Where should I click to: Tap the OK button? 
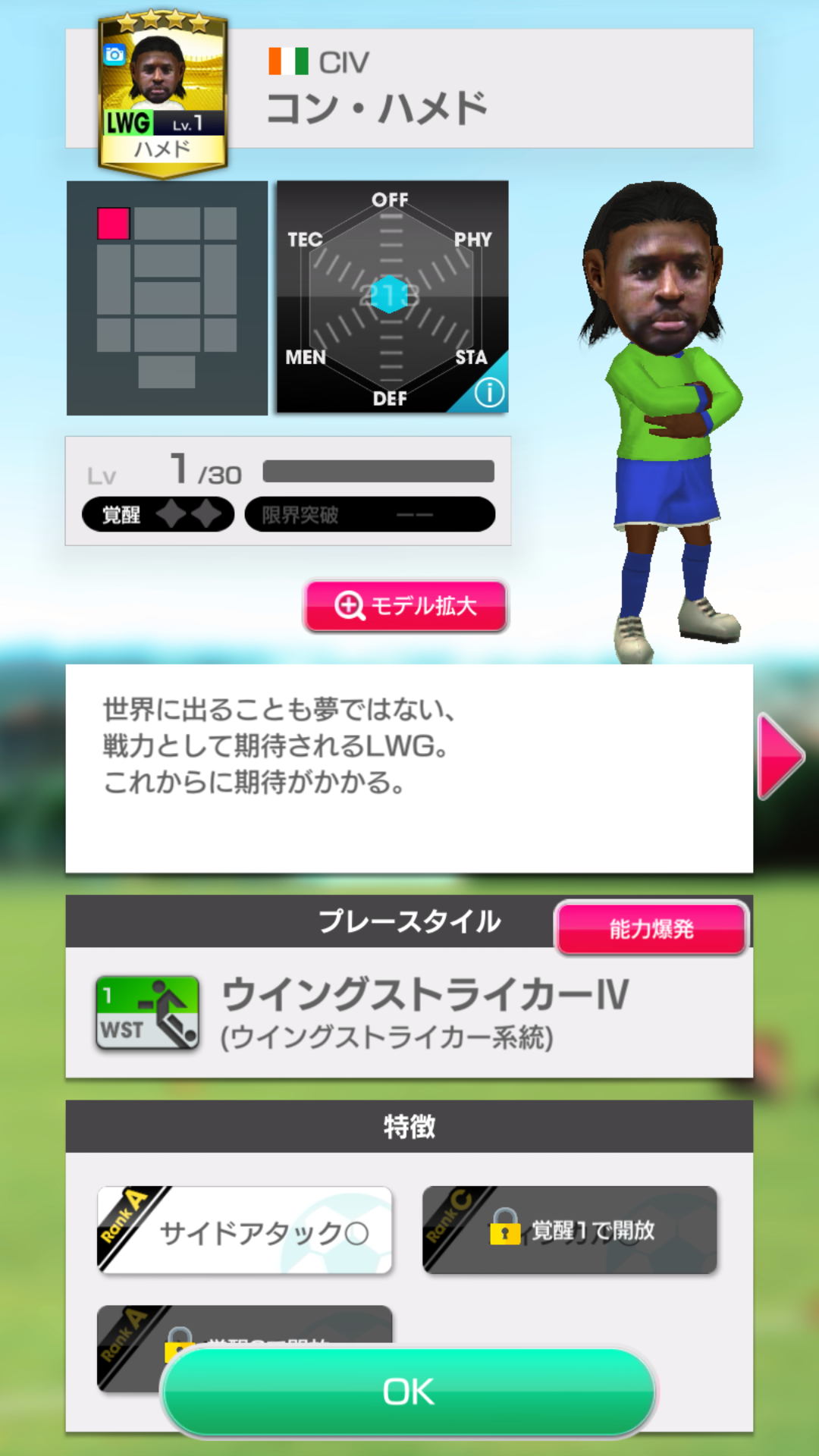tap(409, 1392)
